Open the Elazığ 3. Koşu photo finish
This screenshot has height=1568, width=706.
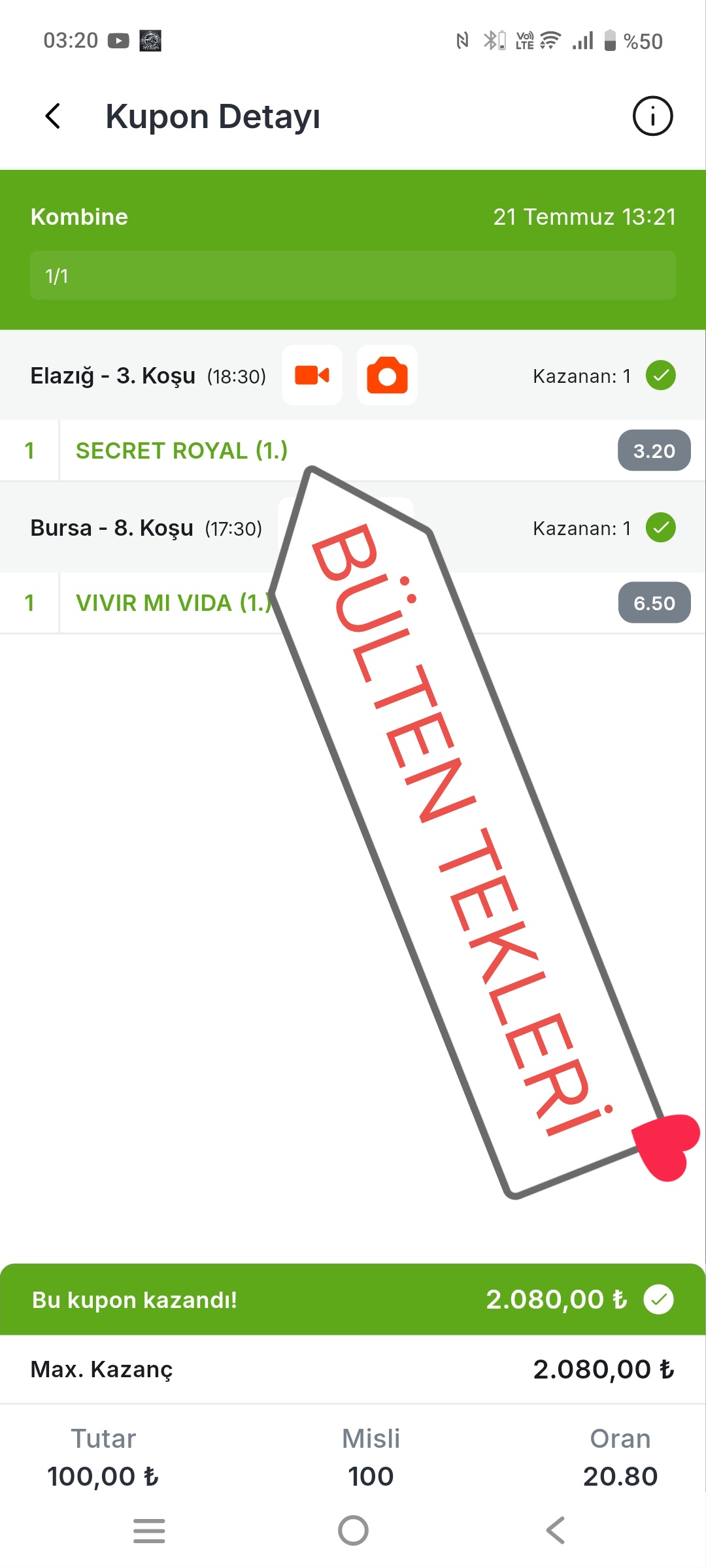[387, 376]
